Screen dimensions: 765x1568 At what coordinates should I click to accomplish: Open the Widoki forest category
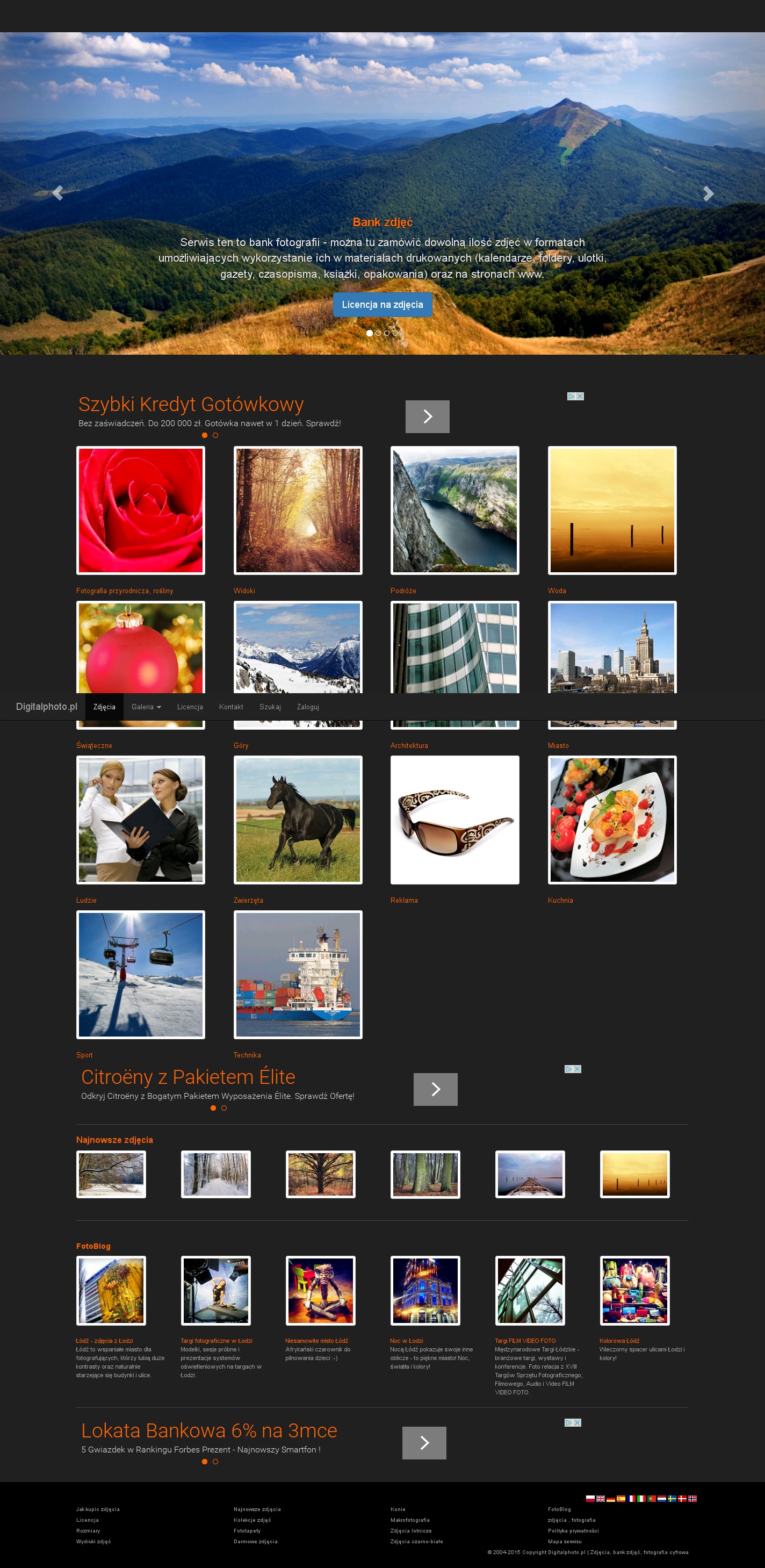coord(298,510)
